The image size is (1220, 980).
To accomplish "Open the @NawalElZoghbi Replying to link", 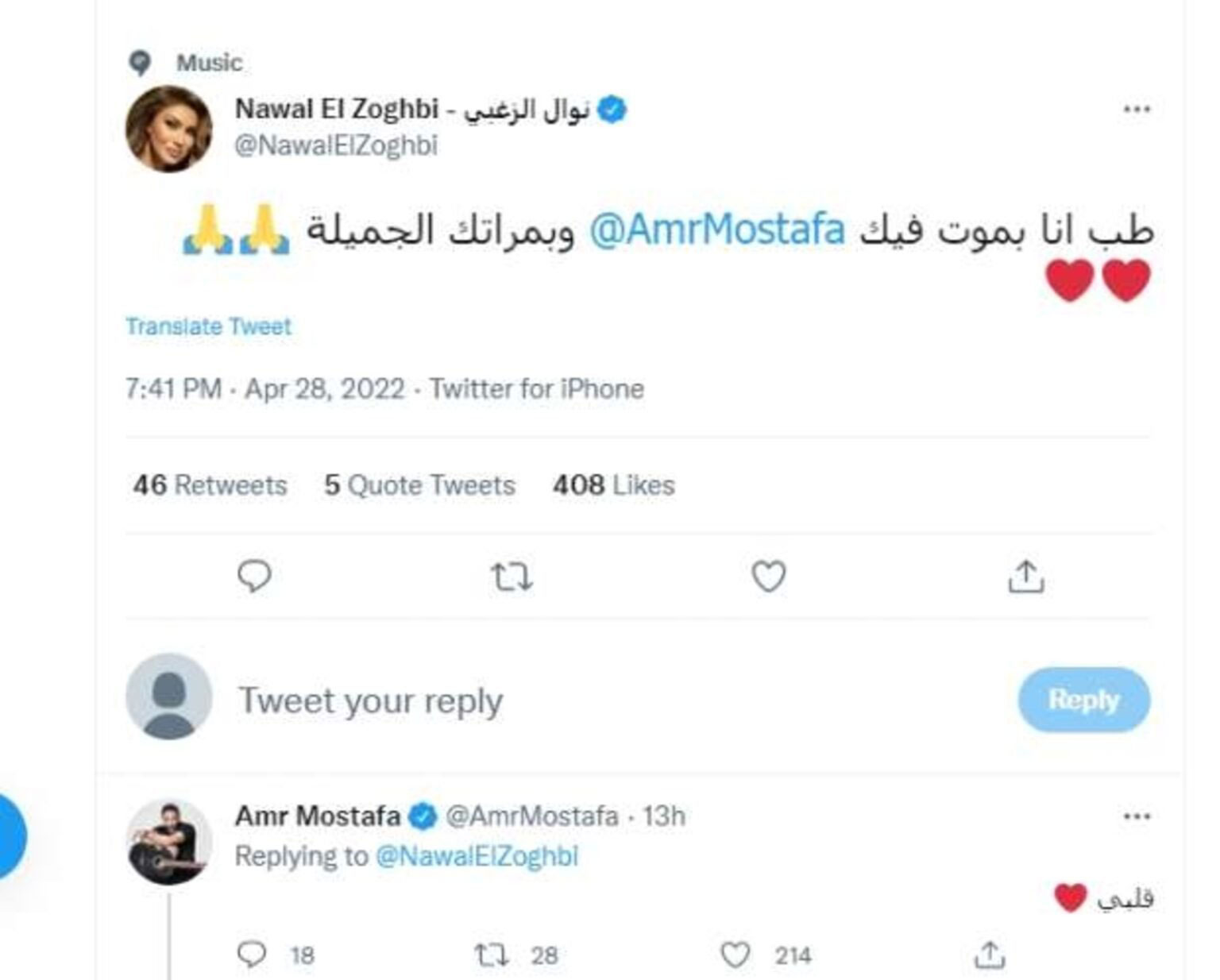I will coord(477,856).
